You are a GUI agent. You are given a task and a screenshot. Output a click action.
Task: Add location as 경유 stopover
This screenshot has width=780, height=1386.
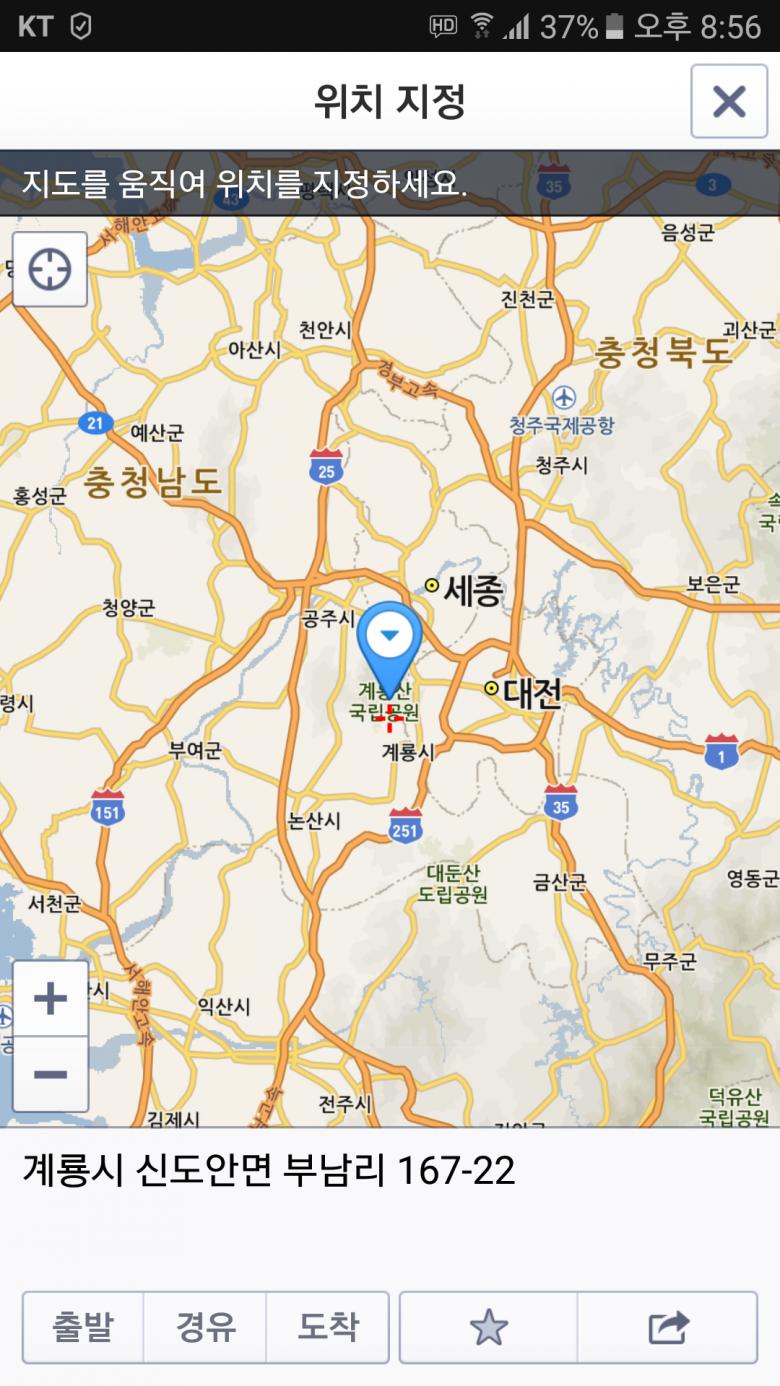(205, 1327)
